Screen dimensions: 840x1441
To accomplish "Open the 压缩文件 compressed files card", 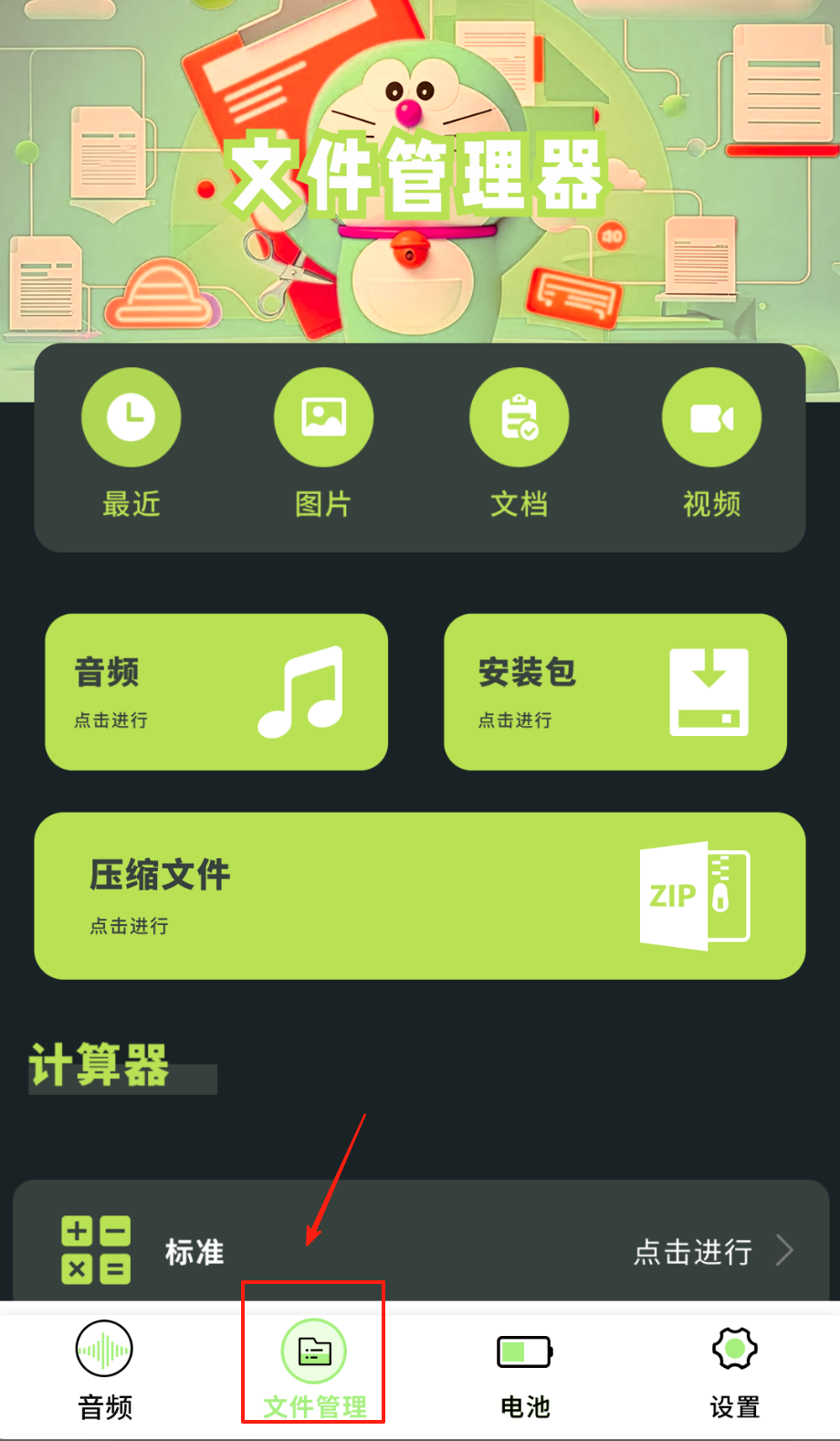I will click(420, 896).
